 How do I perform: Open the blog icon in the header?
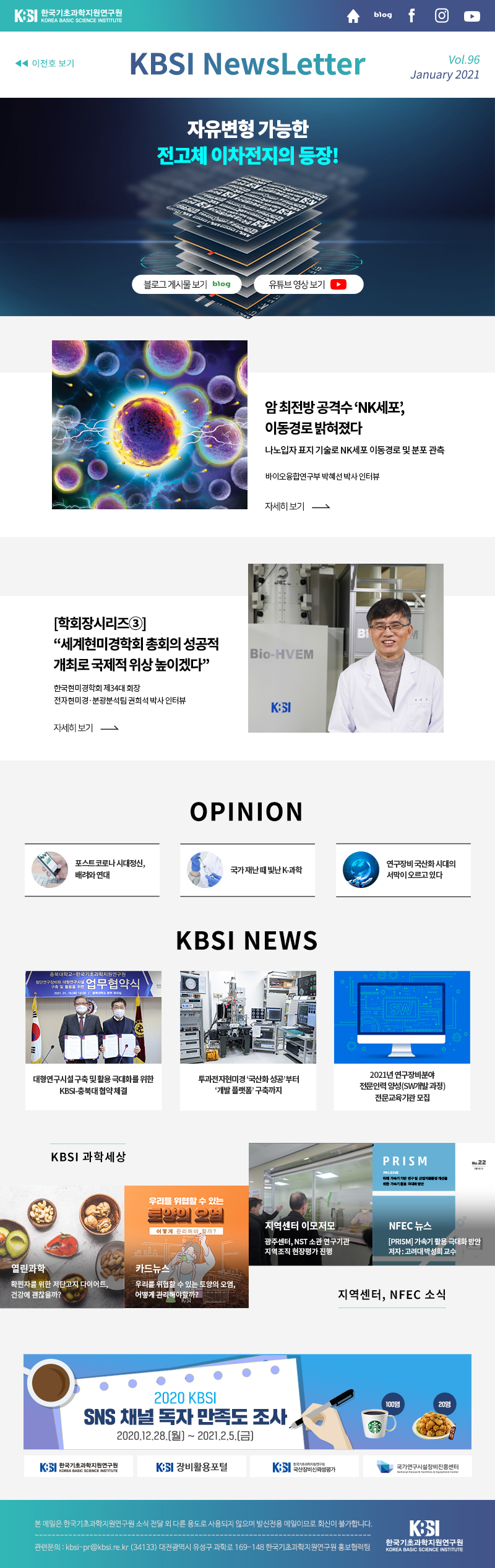pyautogui.click(x=382, y=15)
